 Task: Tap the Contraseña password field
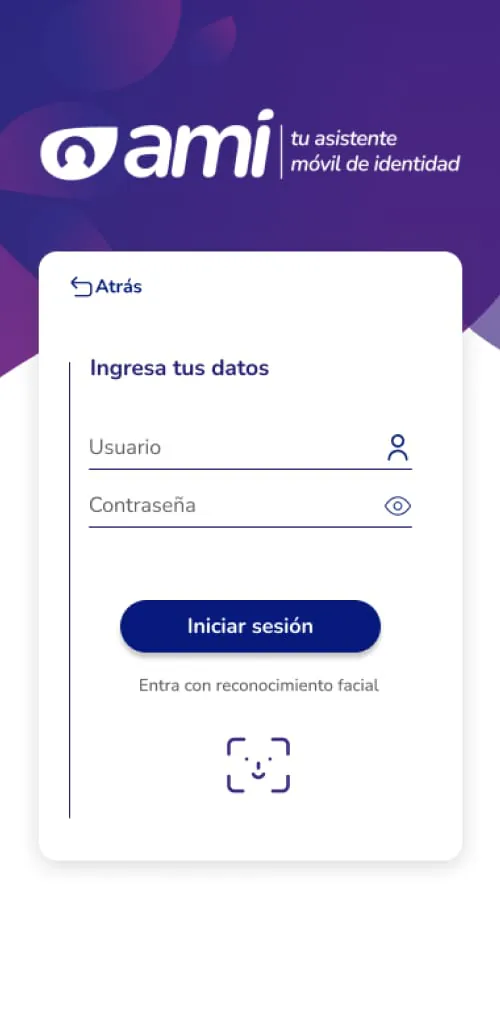tap(250, 507)
